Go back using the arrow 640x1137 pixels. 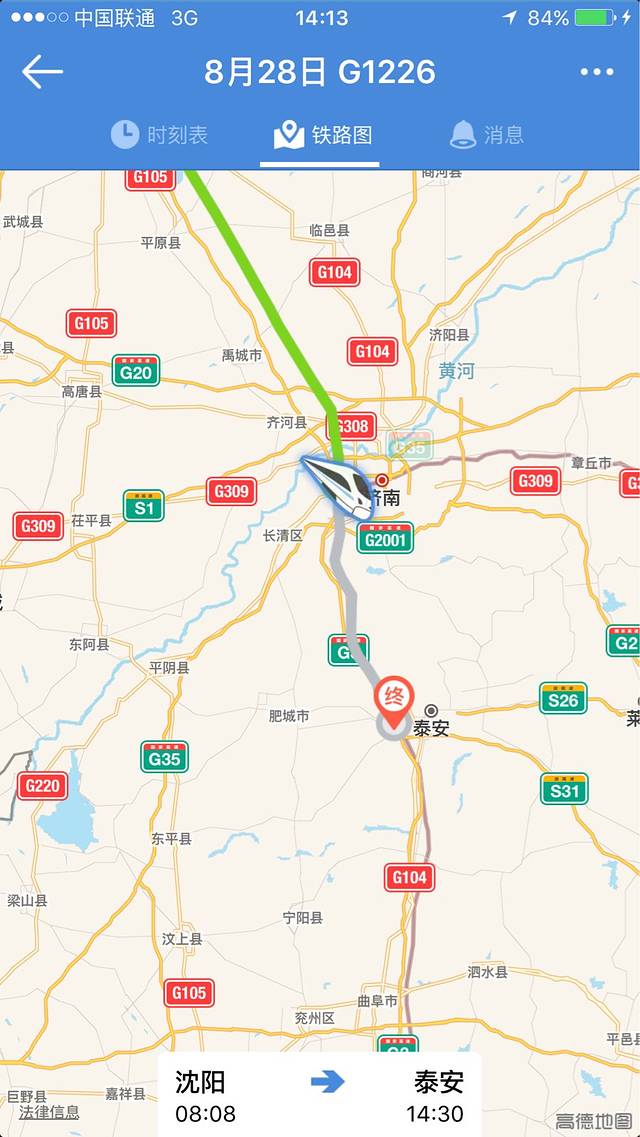(42, 72)
